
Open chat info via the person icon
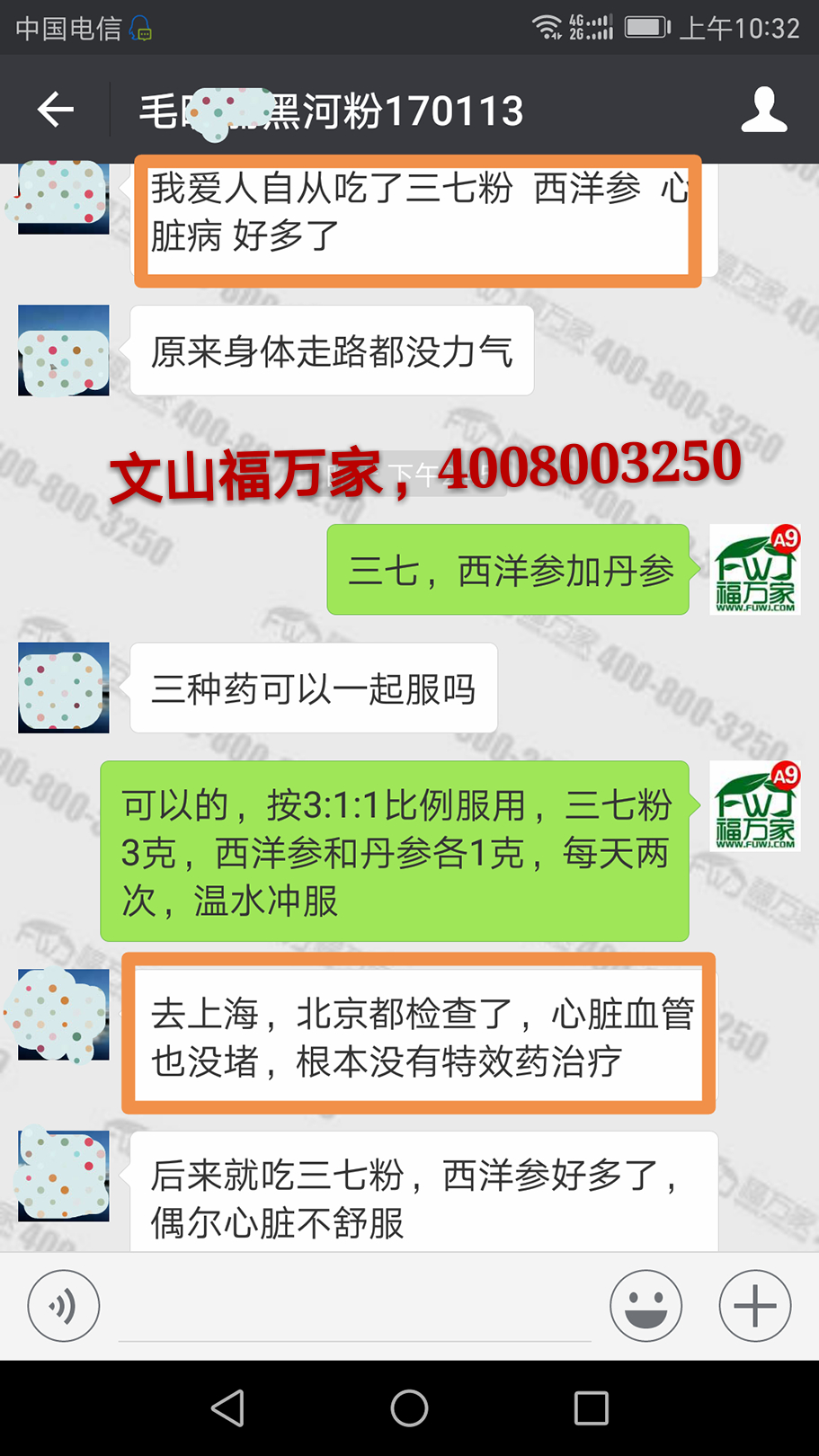click(x=763, y=110)
